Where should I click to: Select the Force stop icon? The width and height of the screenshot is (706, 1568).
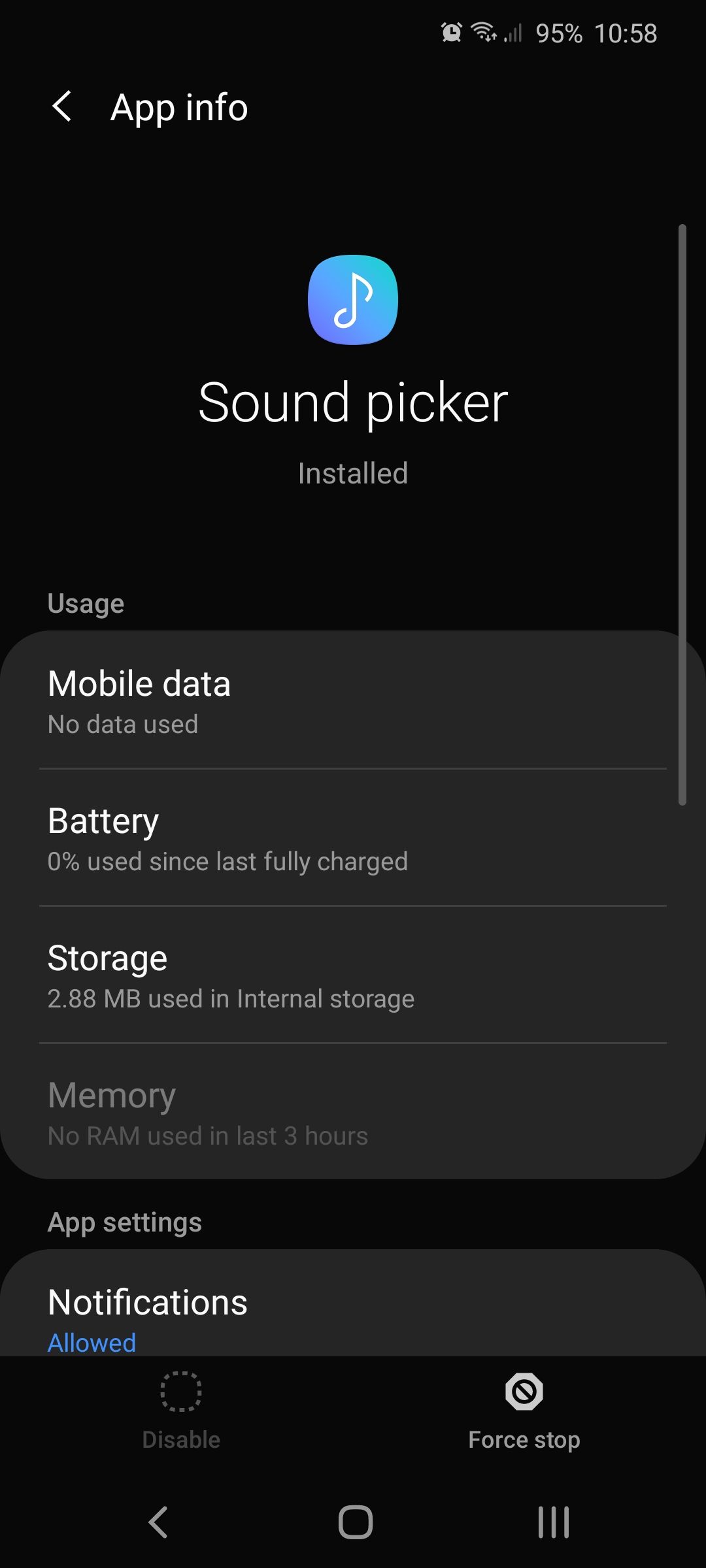523,1392
